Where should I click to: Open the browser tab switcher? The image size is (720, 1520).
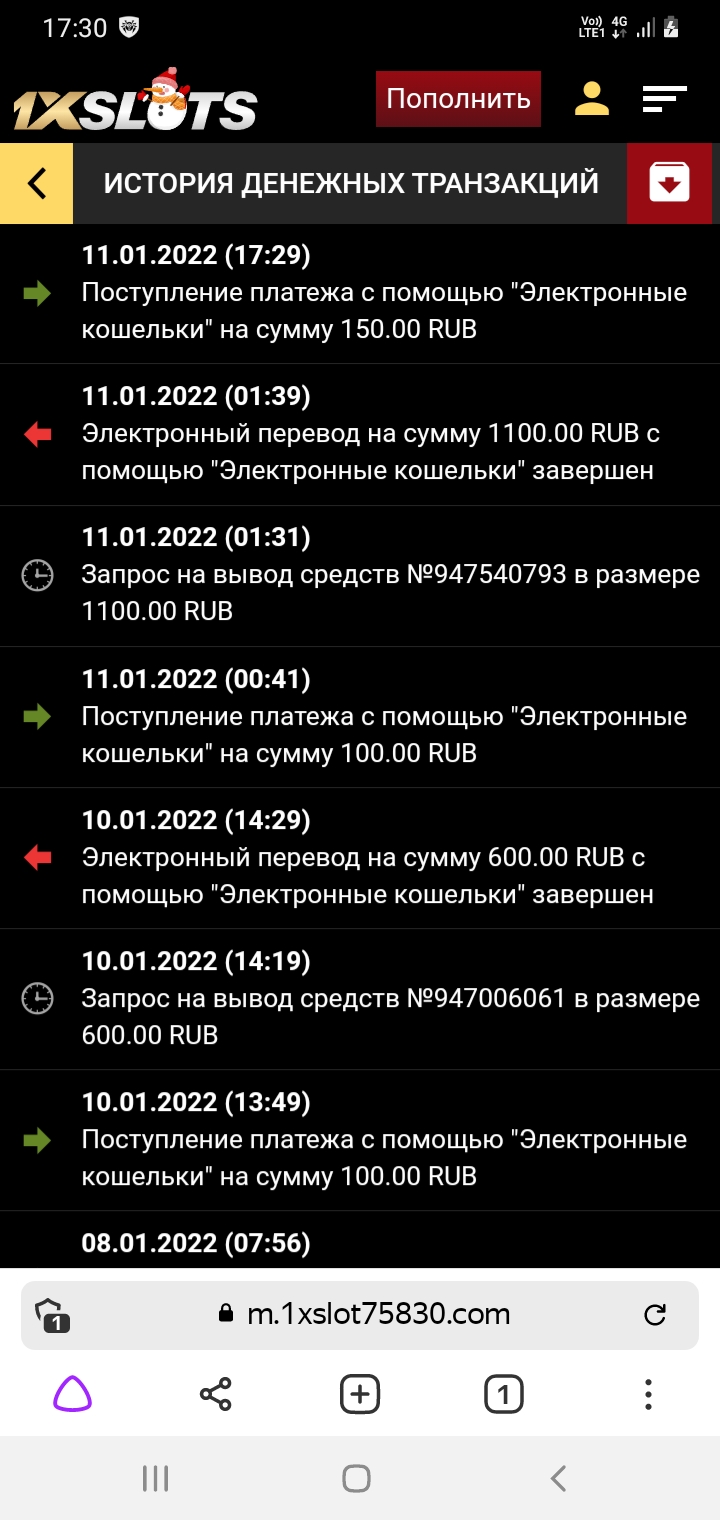pyautogui.click(x=504, y=1394)
